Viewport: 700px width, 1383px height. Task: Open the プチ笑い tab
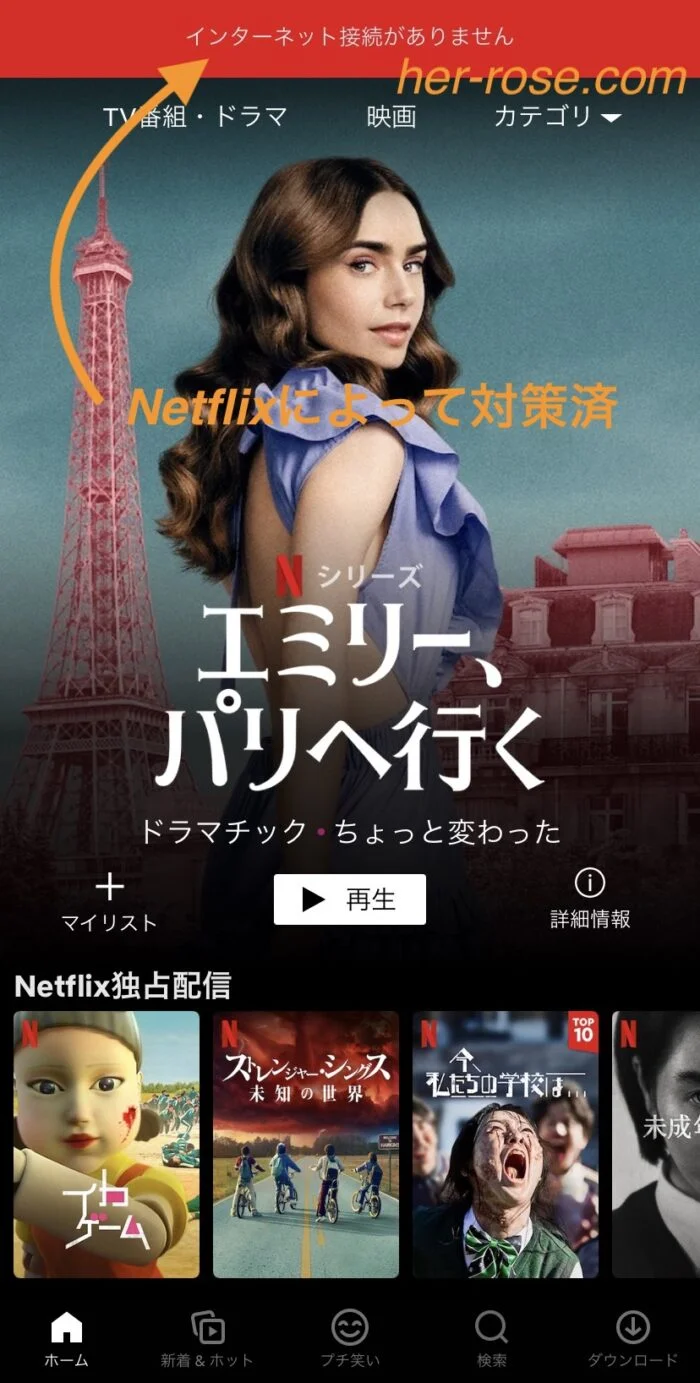pyautogui.click(x=350, y=1340)
